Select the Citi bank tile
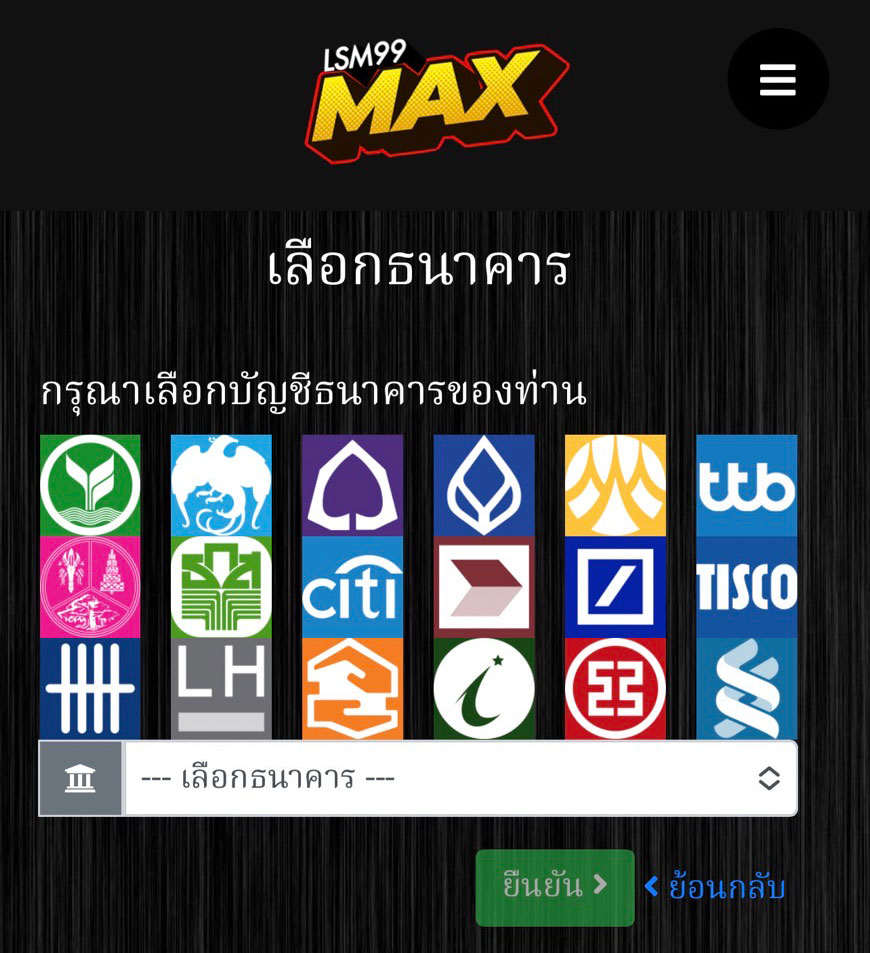 pyautogui.click(x=352, y=587)
